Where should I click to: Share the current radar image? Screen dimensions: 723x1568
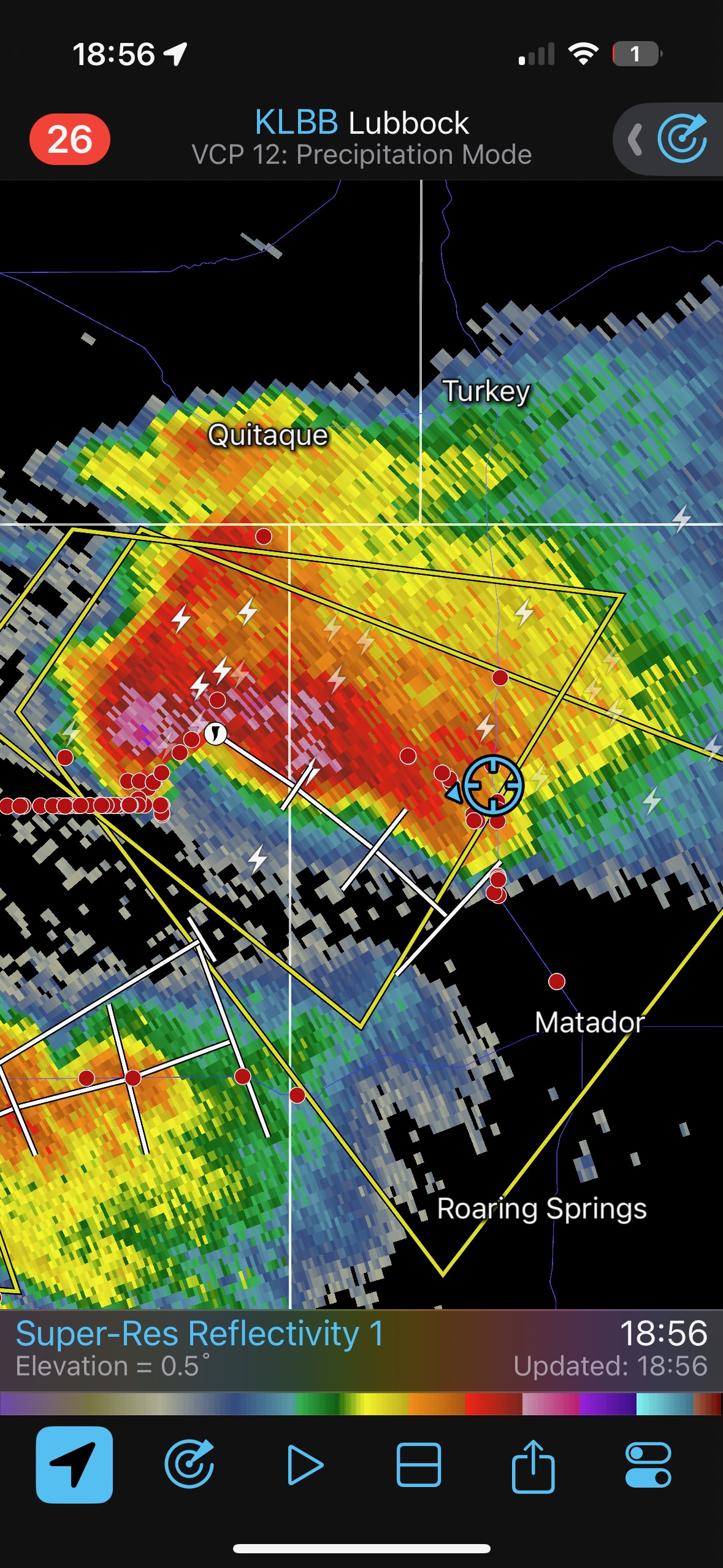[533, 1464]
